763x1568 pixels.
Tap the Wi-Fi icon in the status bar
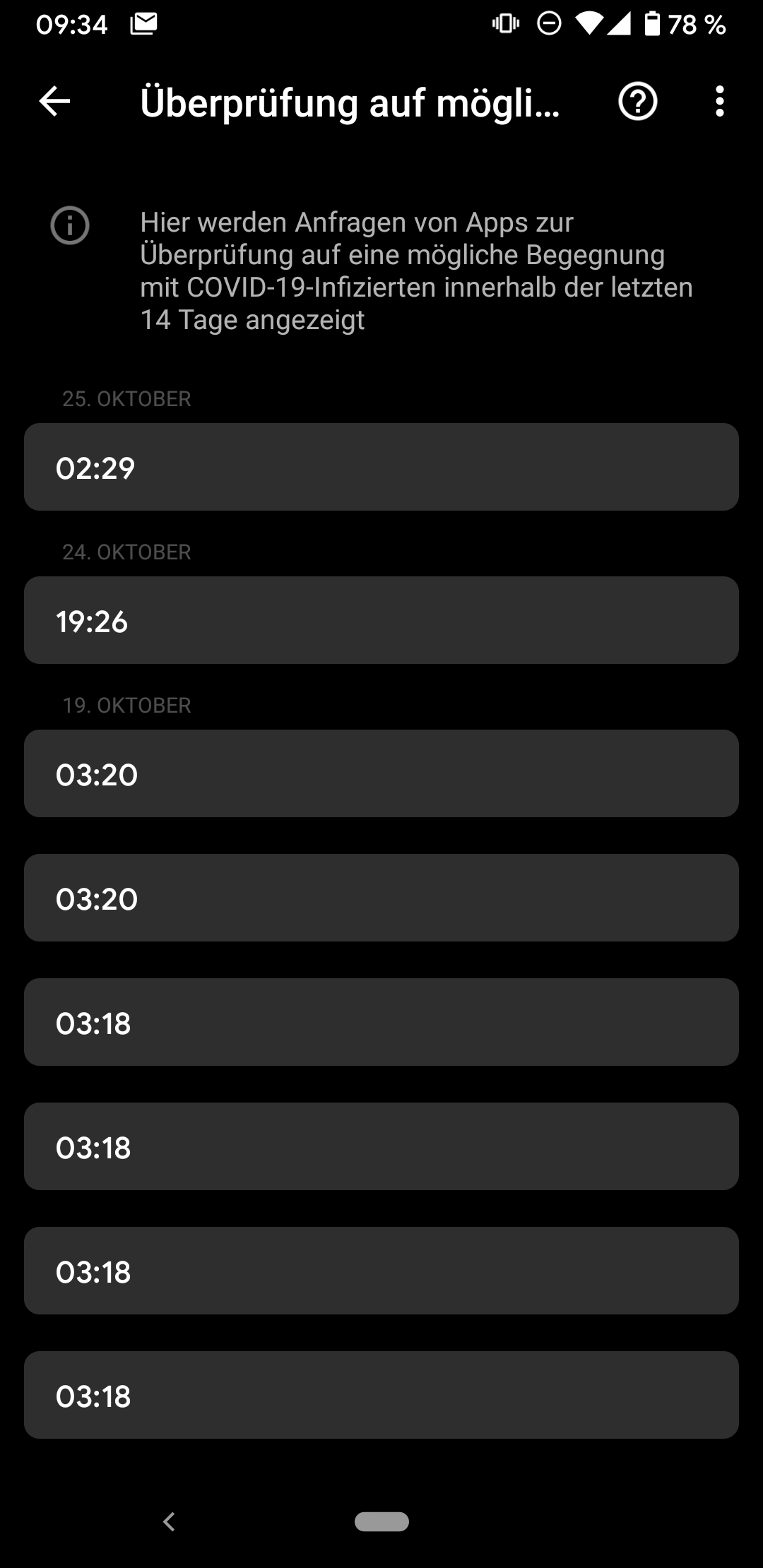(592, 23)
